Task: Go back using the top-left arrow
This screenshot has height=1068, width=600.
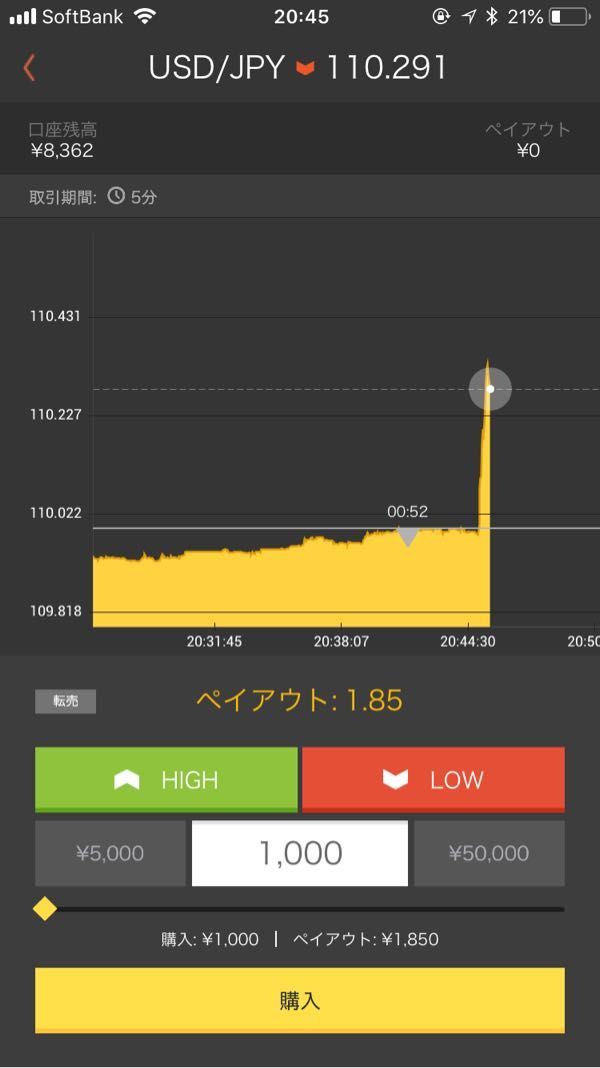Action: [x=29, y=69]
